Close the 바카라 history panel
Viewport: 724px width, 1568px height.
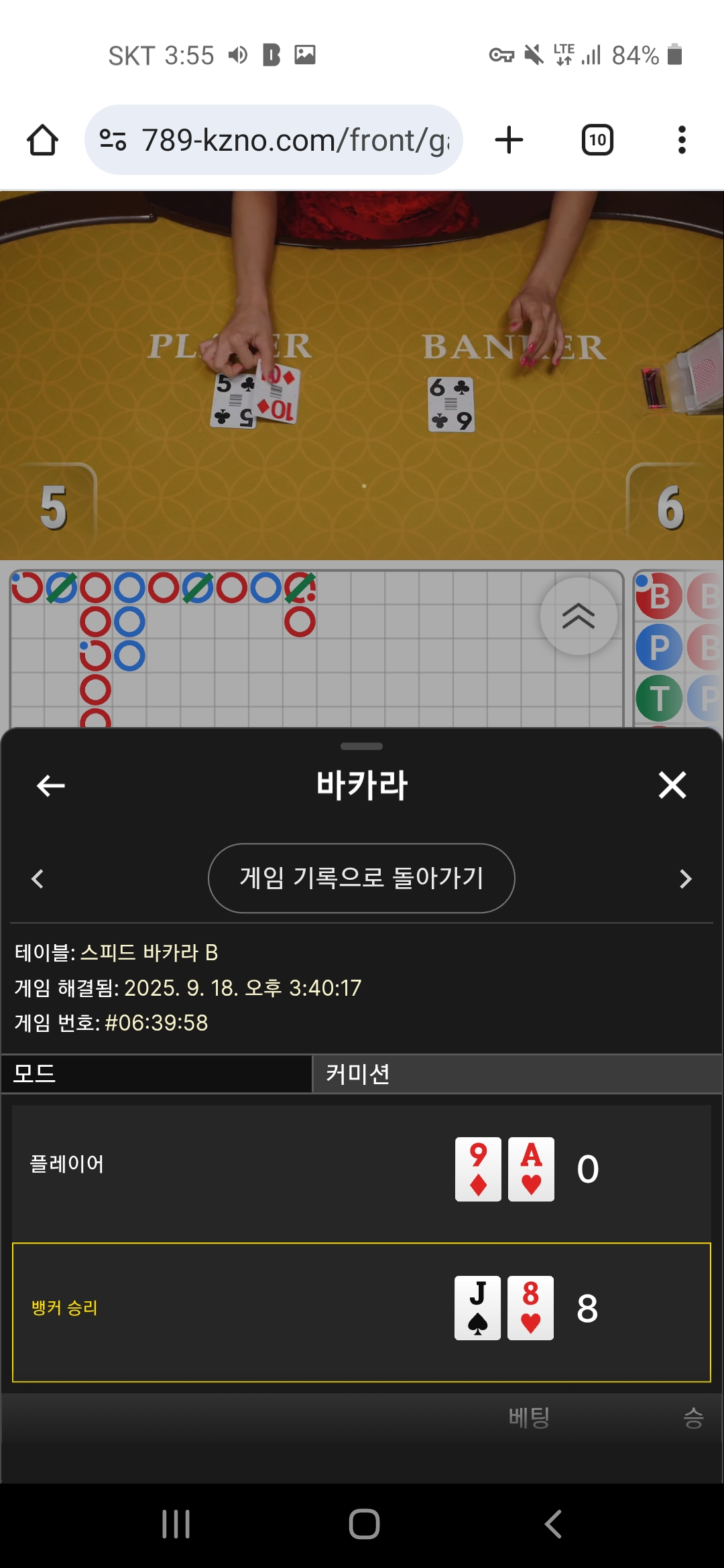pos(672,785)
